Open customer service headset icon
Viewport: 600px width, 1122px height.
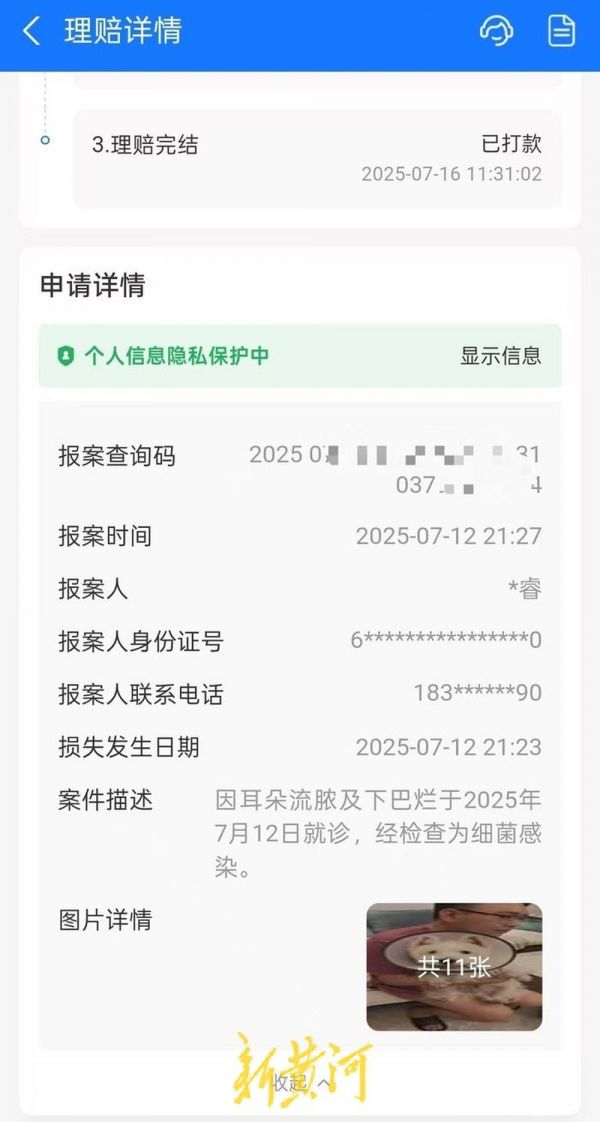[497, 31]
